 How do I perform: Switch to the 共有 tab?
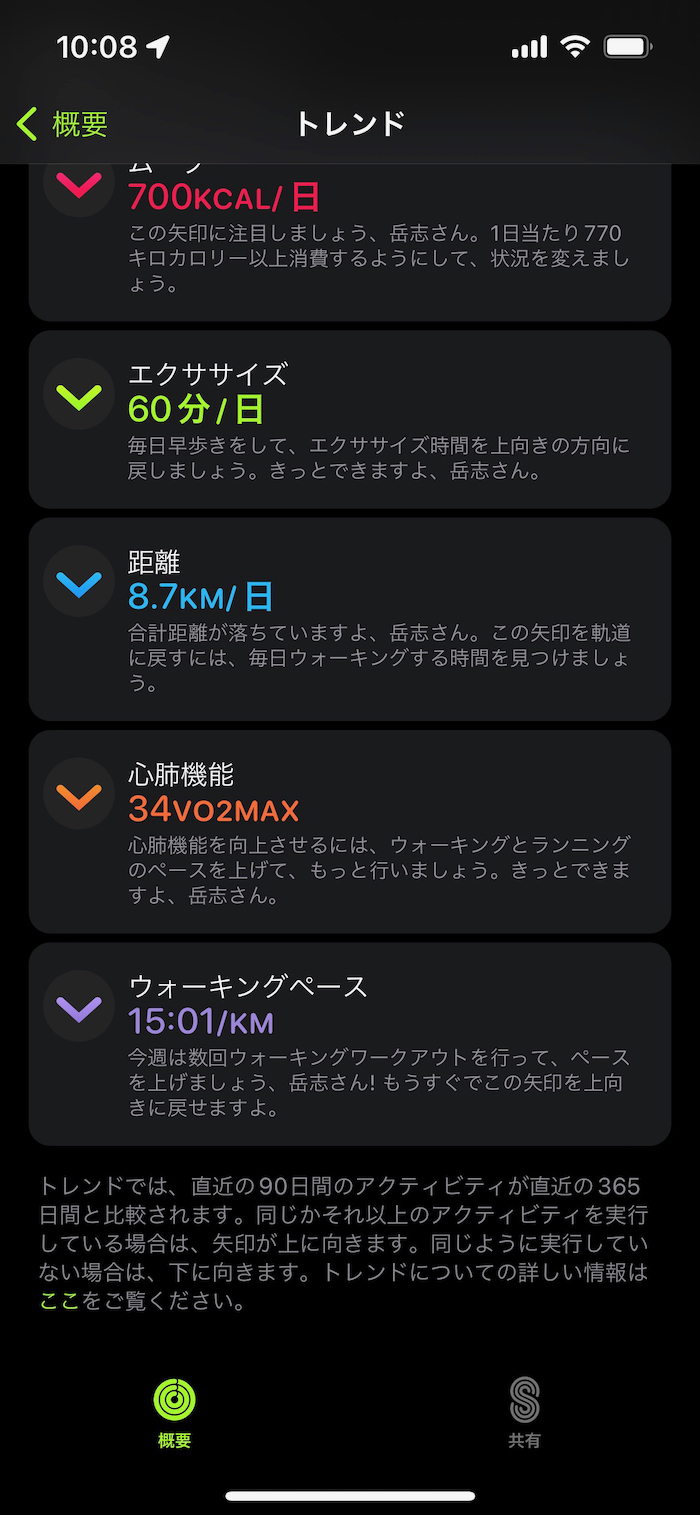[x=524, y=1412]
